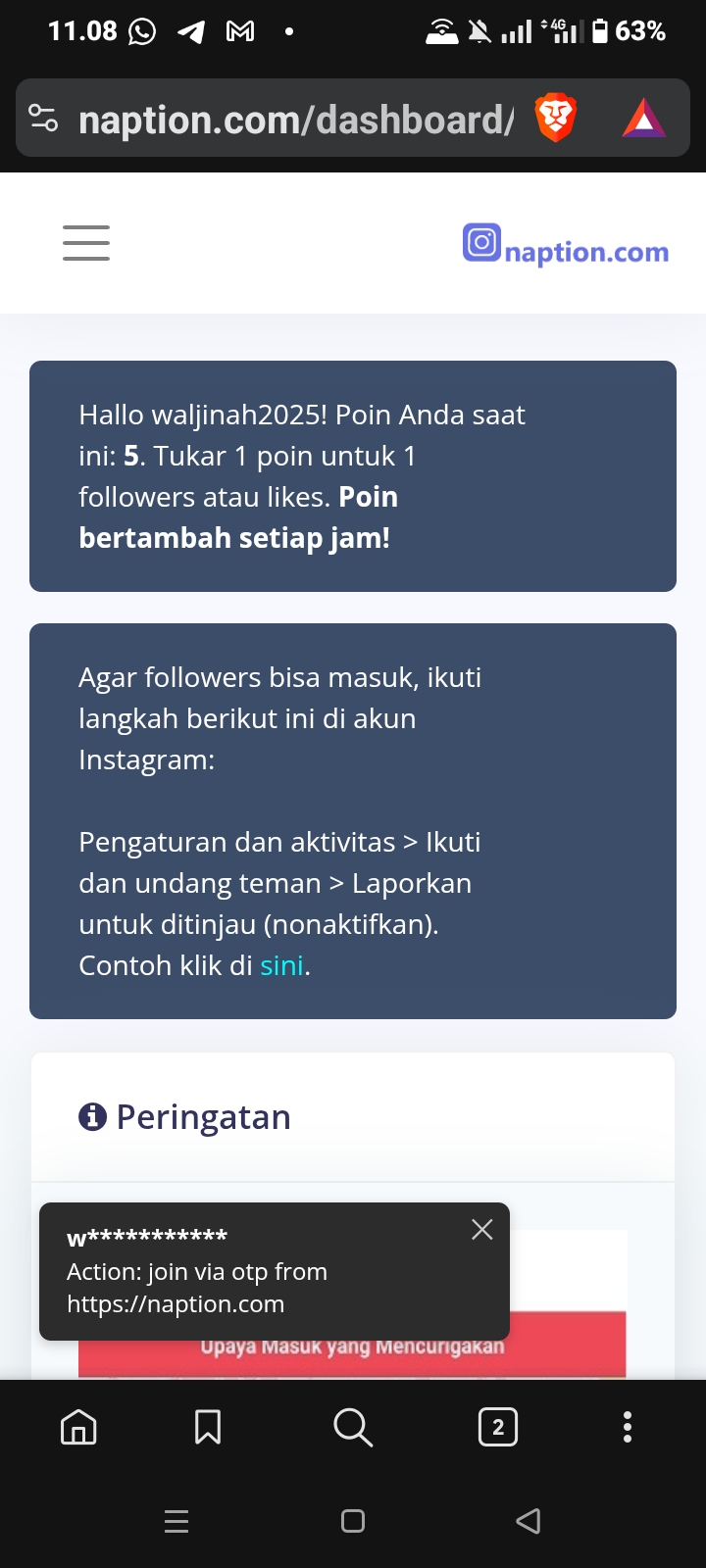
Task: Dismiss the join via otp notification
Action: 481,1230
